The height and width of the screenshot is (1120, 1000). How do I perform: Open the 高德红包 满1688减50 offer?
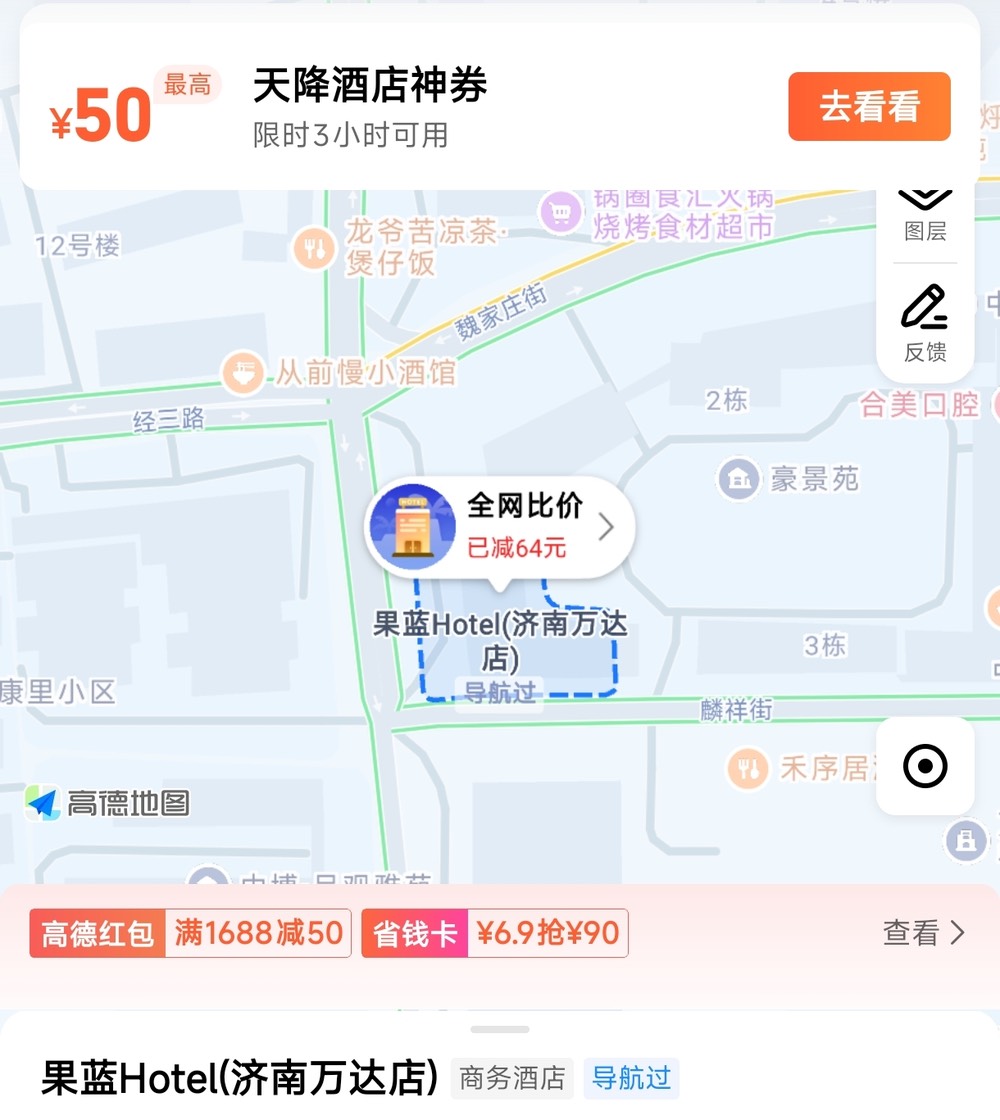pos(190,934)
